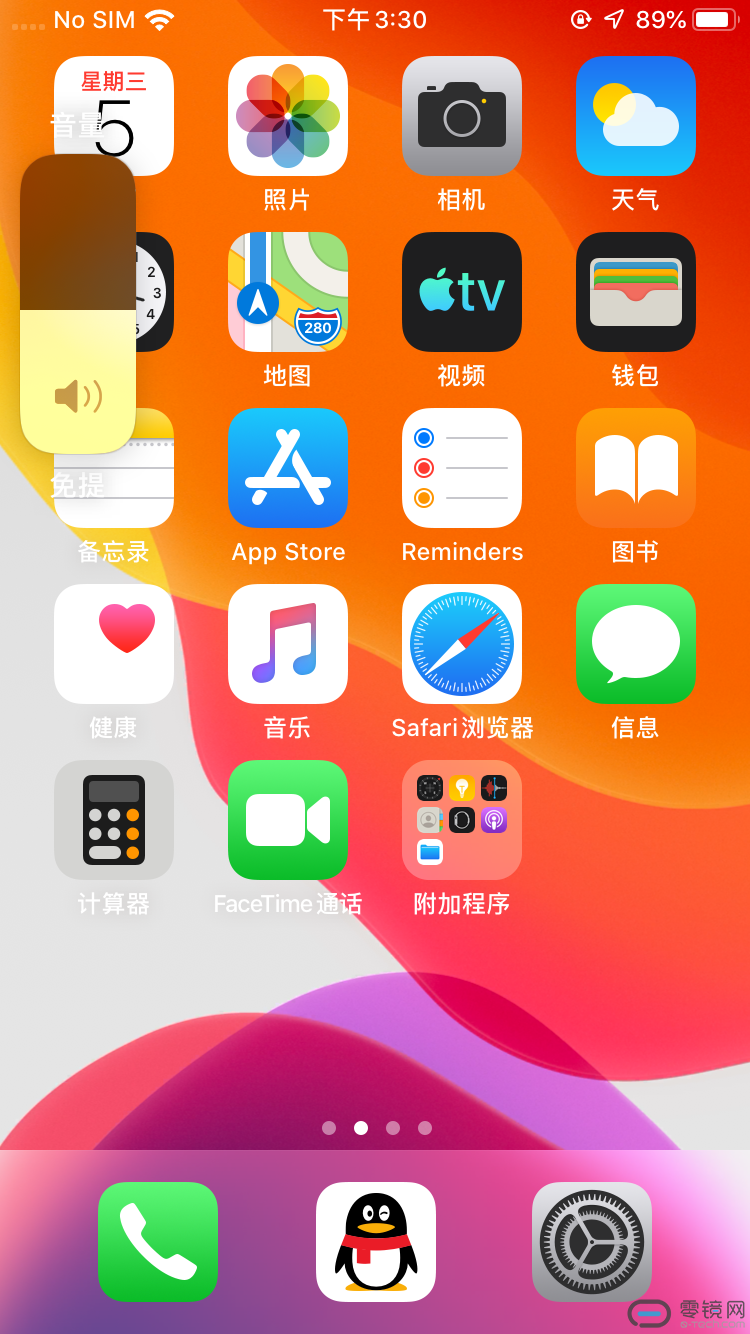Open Maps (地图)
Screen dimensions: 750x1334
coord(288,292)
